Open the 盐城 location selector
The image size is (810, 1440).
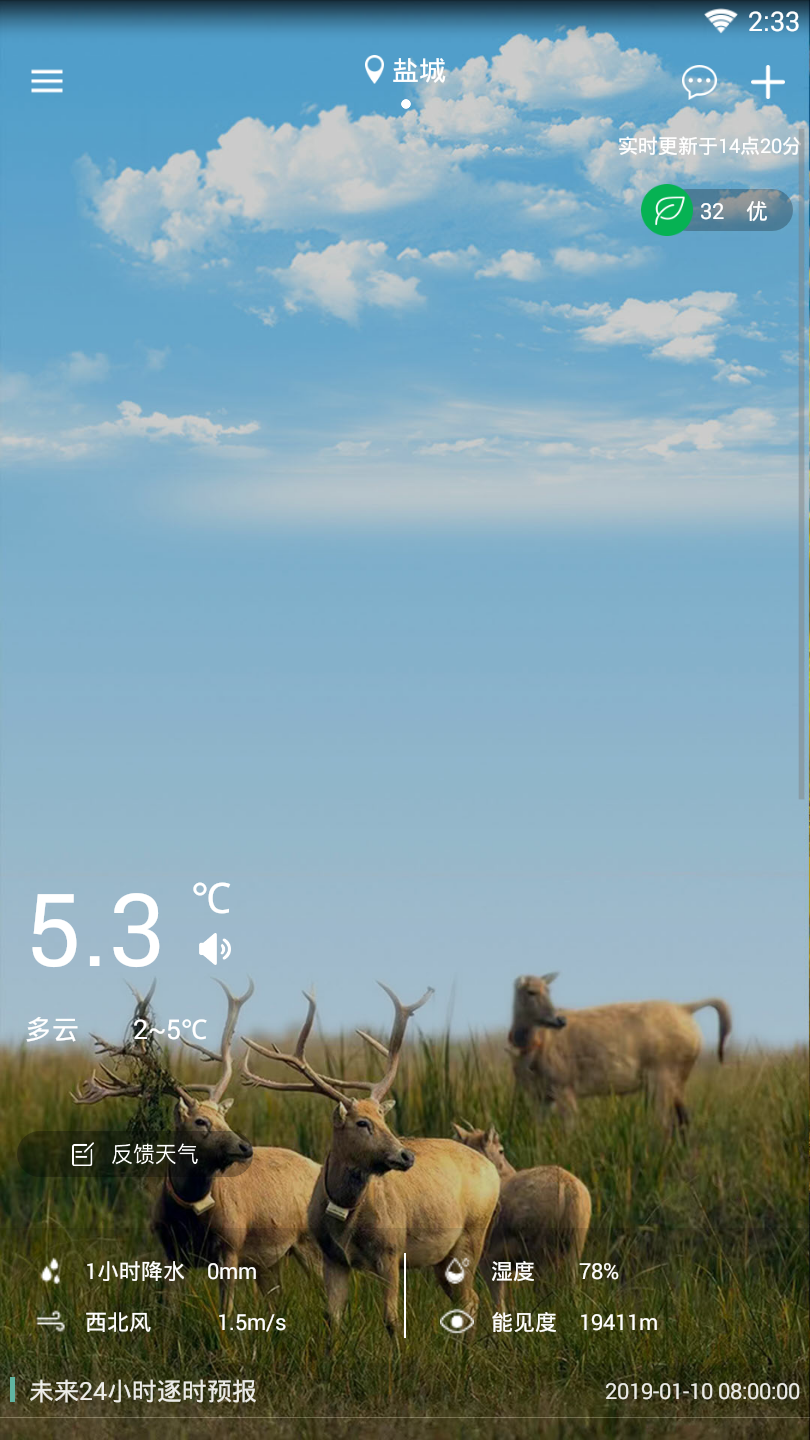point(406,71)
